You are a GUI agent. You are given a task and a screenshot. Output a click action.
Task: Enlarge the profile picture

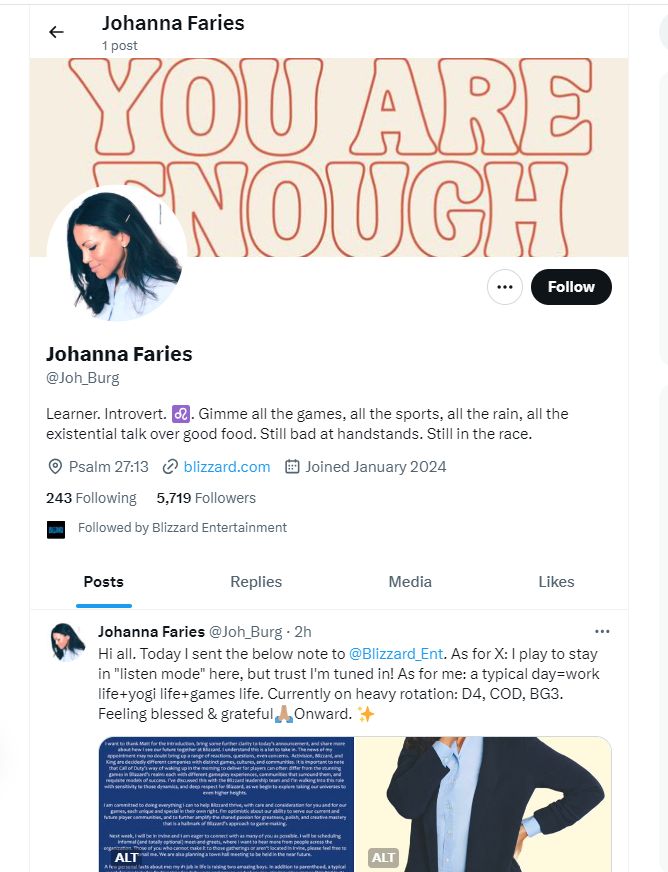click(x=116, y=256)
